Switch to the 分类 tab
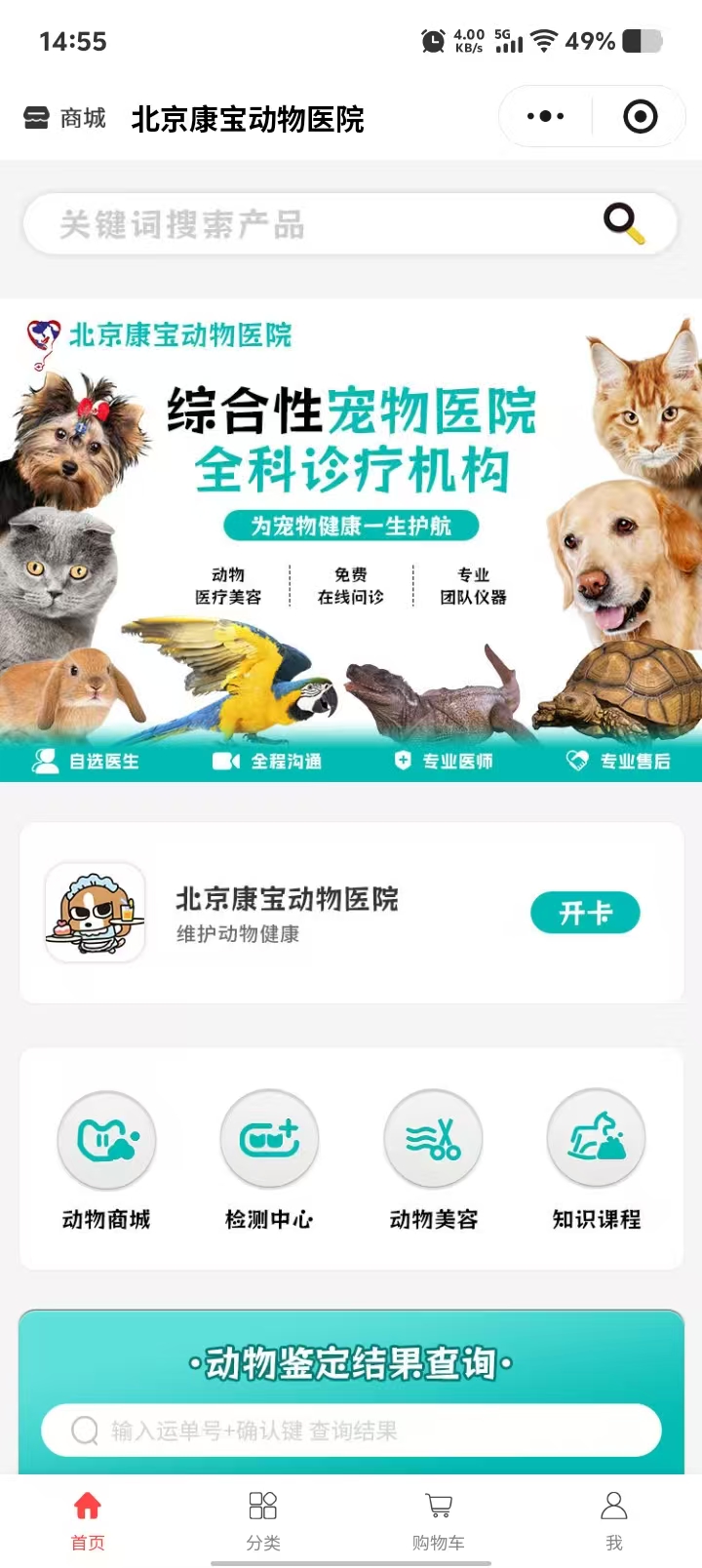This screenshot has width=702, height=1568. (263, 1519)
